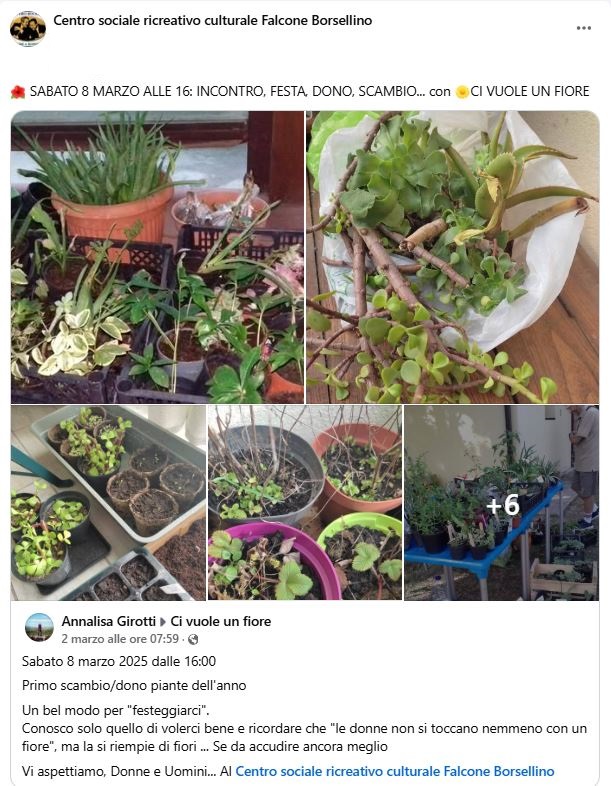View the photo of strawberry plants in colored pots
This screenshot has height=786, width=611.
pyautogui.click(x=305, y=502)
